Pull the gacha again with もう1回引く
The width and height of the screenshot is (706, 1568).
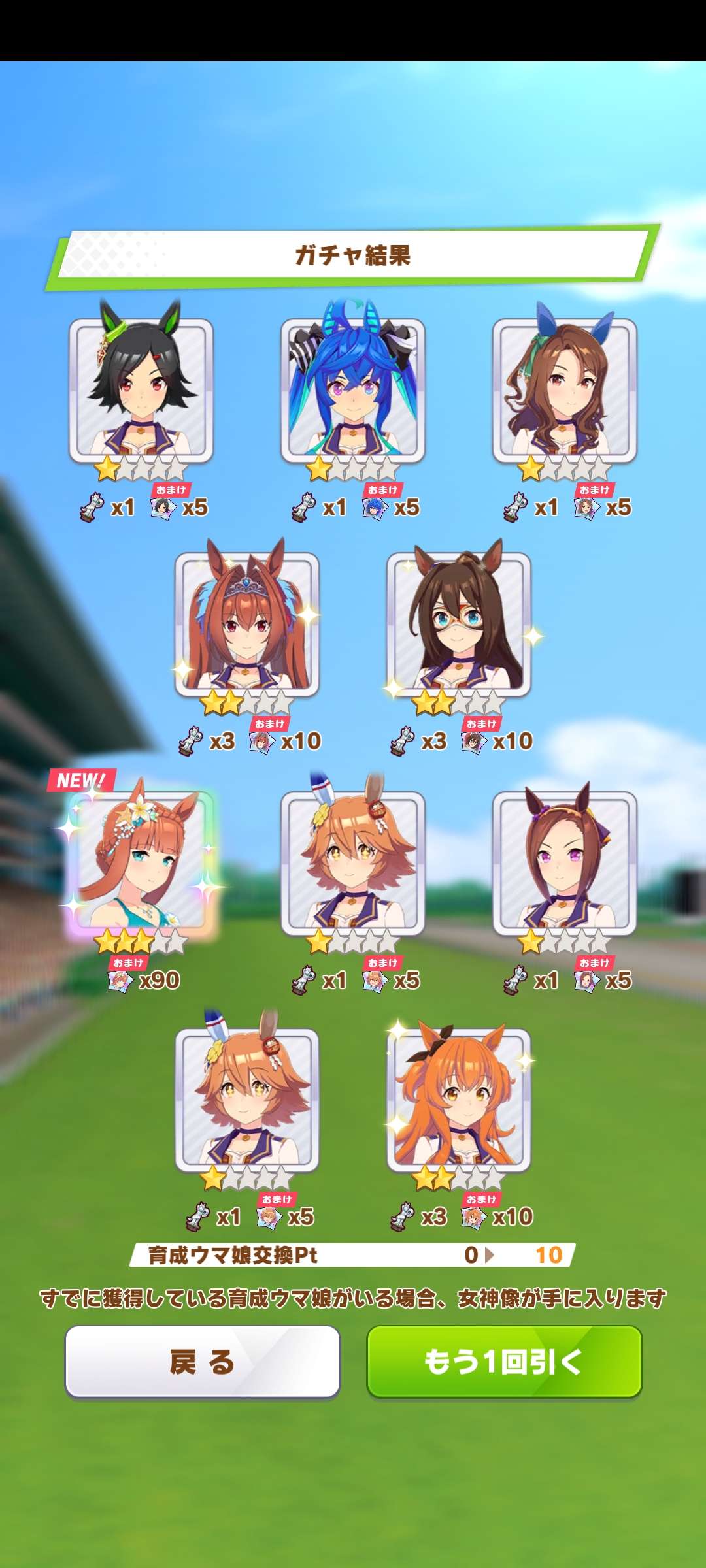pos(504,1362)
